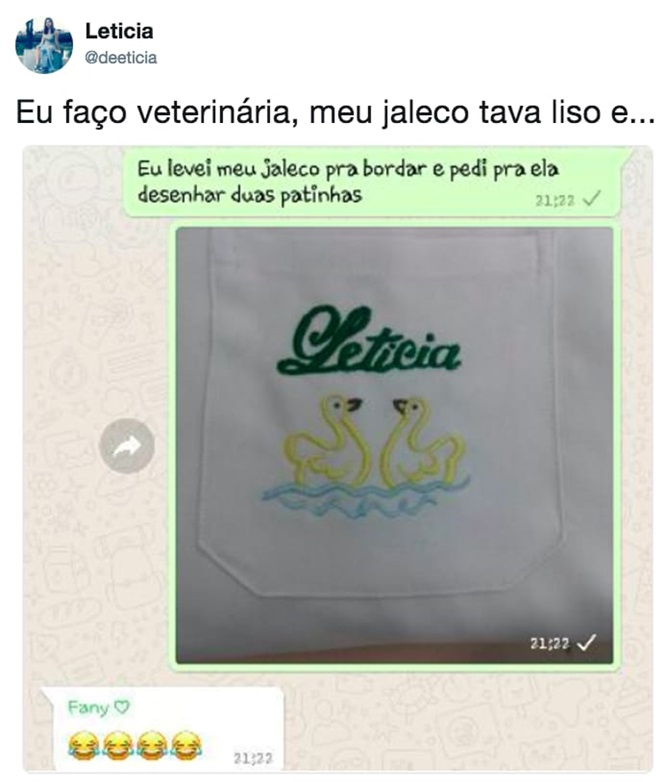Open the @deeticia profile handle

pyautogui.click(x=120, y=58)
